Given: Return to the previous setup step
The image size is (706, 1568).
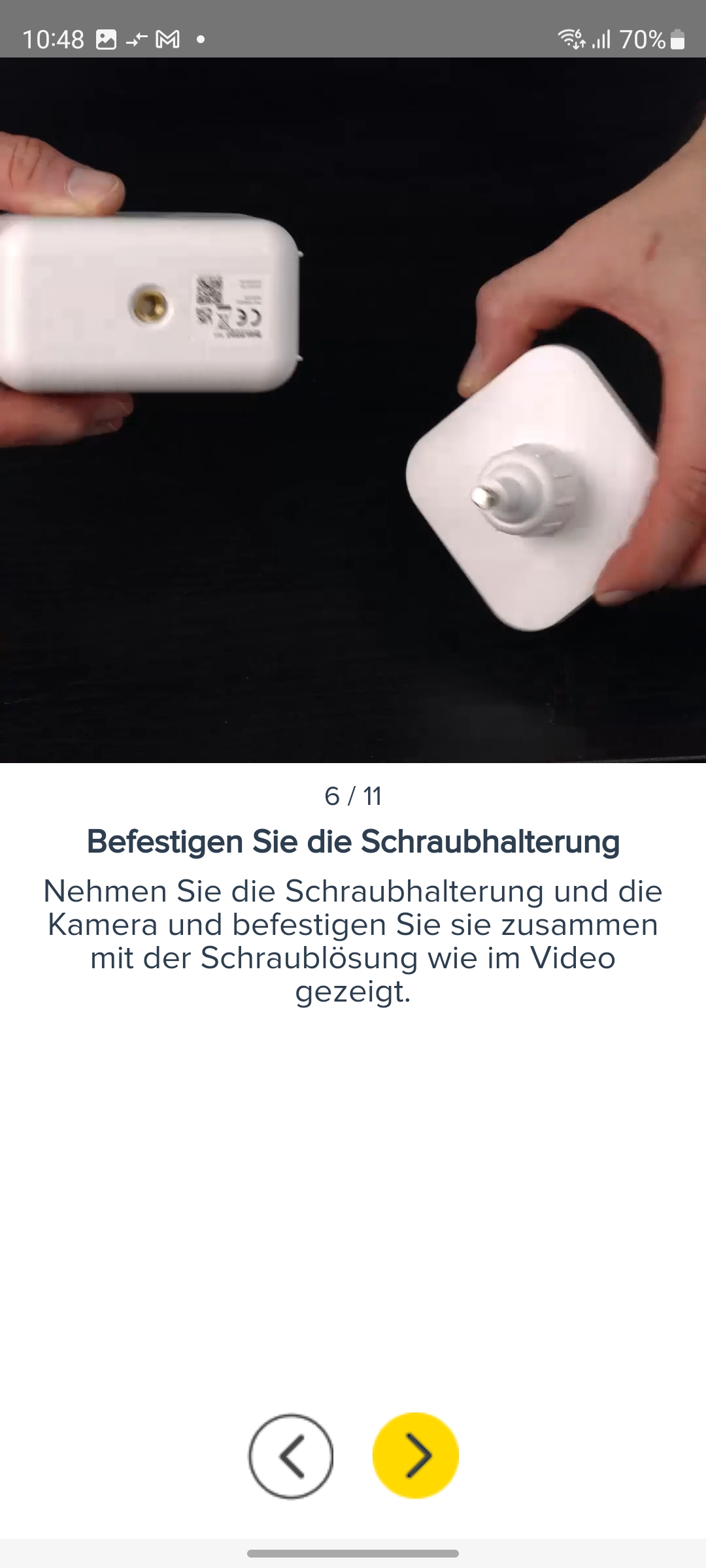Looking at the screenshot, I should coord(291,1455).
